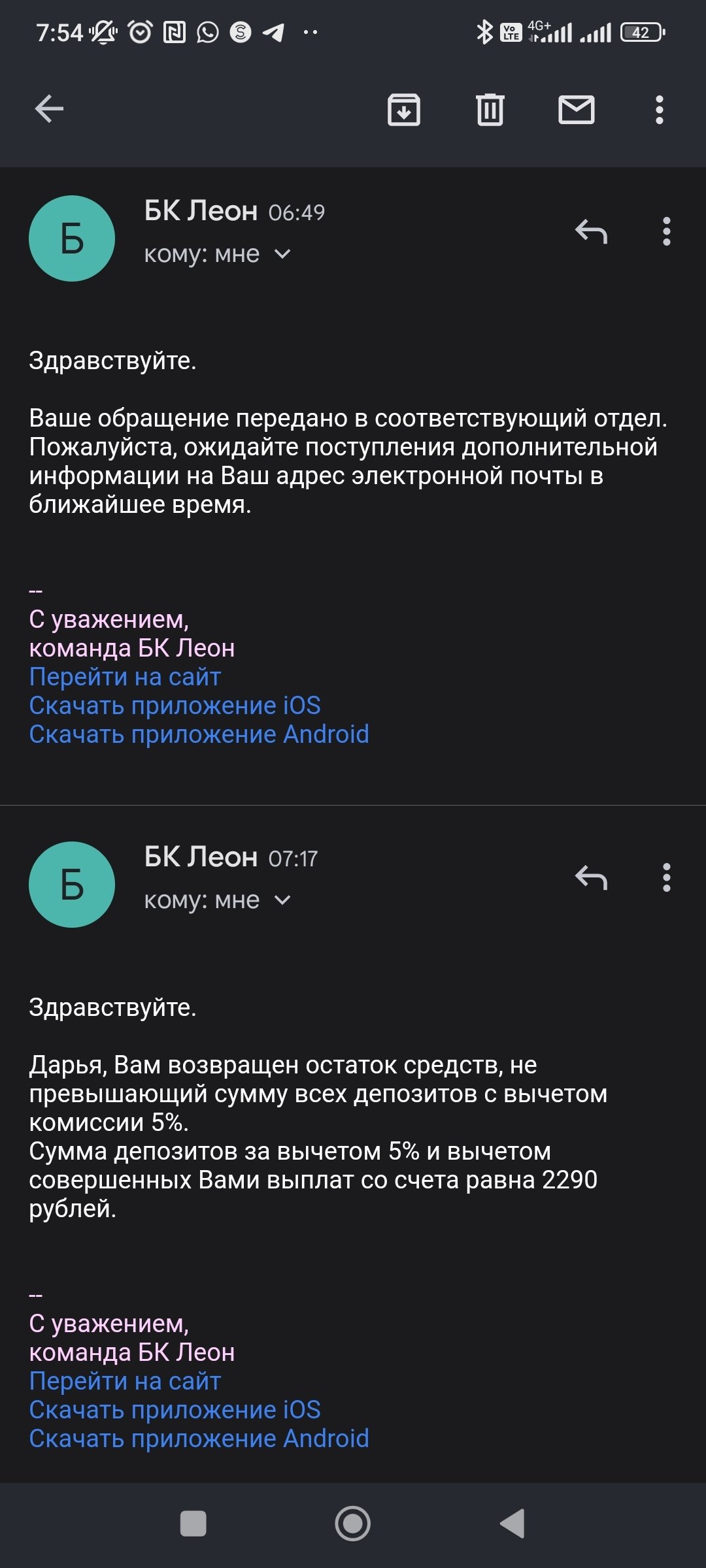This screenshot has width=706, height=1568.
Task: Mark the conversation as unread
Action: click(x=576, y=109)
